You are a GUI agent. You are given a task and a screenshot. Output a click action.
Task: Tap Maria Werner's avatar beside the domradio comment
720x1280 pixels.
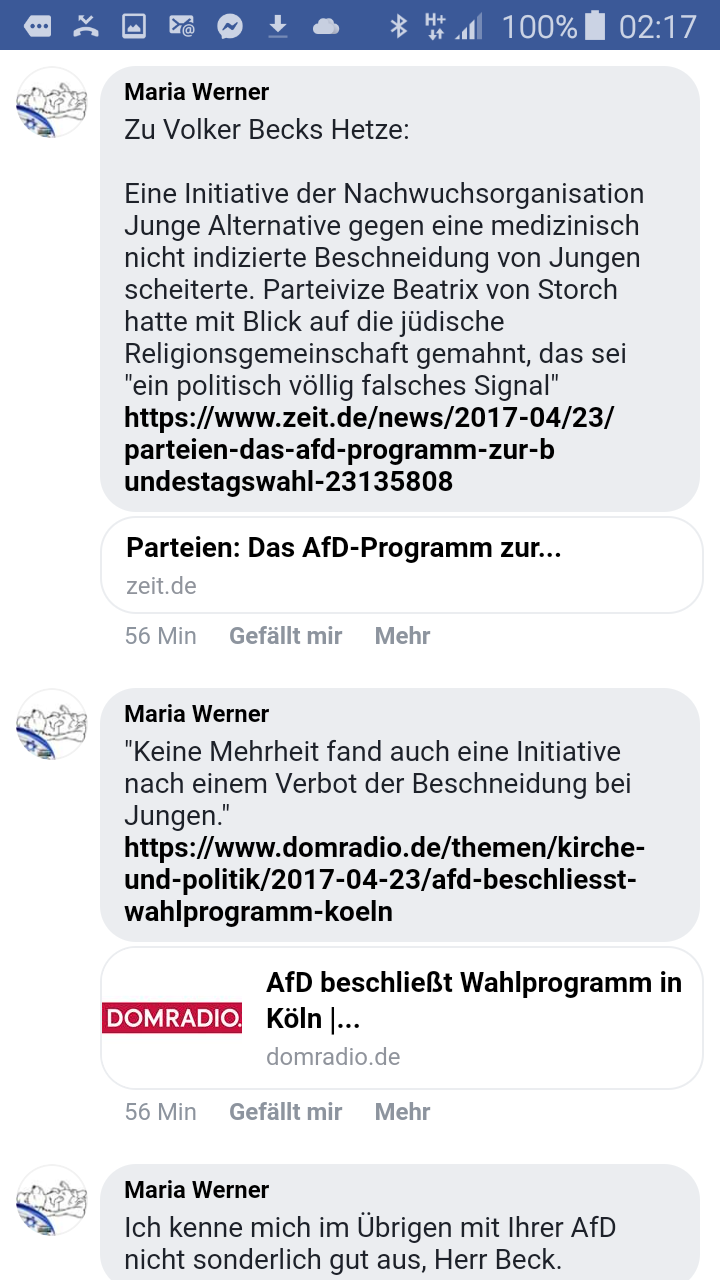[52, 725]
